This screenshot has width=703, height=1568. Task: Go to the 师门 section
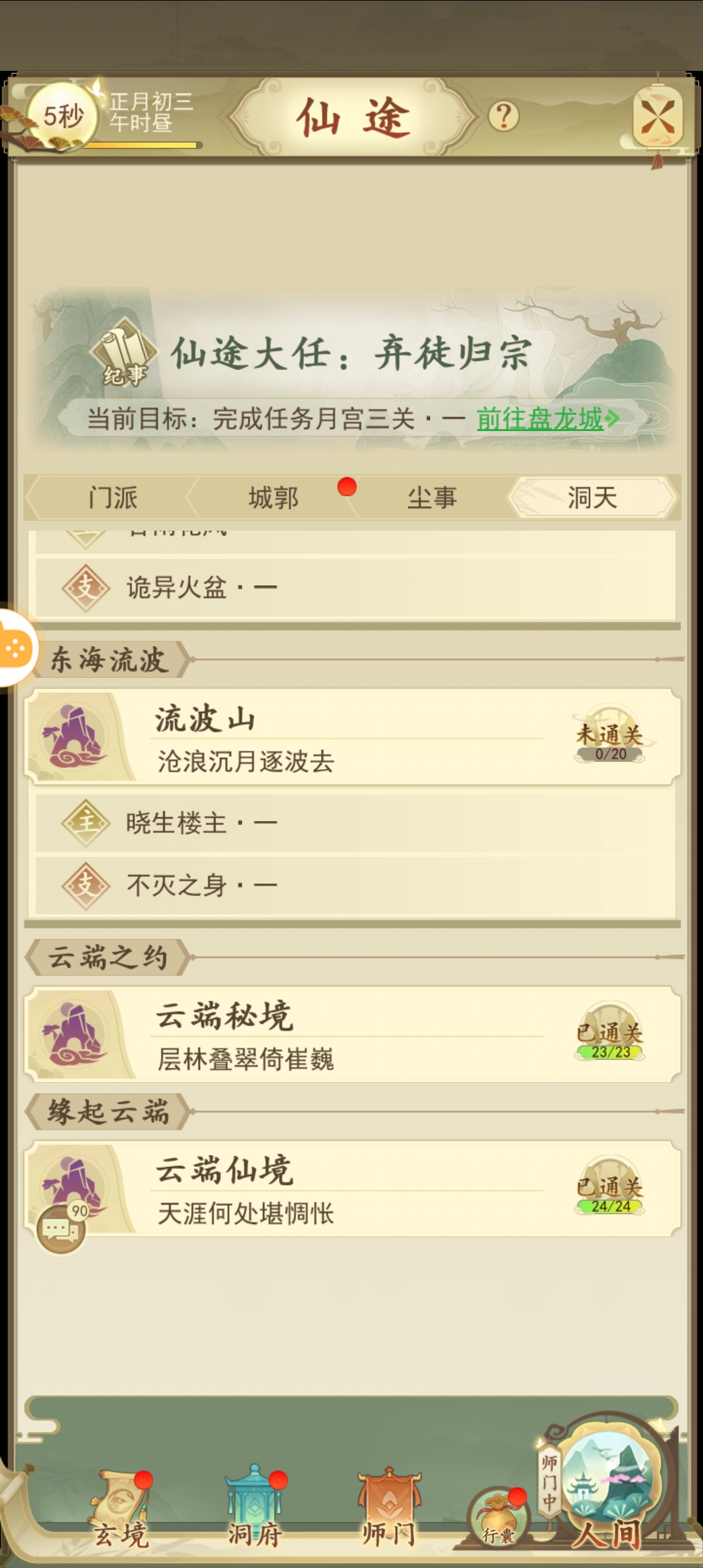pyautogui.click(x=389, y=1511)
